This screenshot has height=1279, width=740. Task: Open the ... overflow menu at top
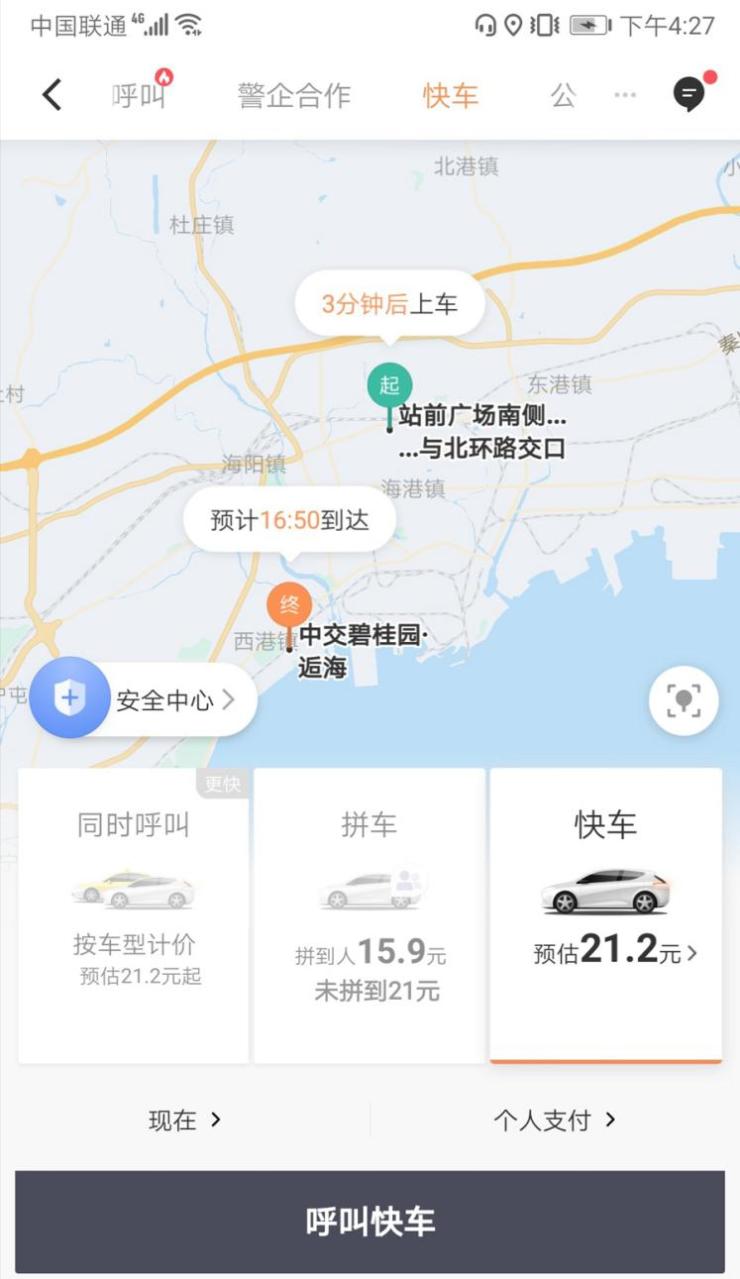pyautogui.click(x=625, y=95)
